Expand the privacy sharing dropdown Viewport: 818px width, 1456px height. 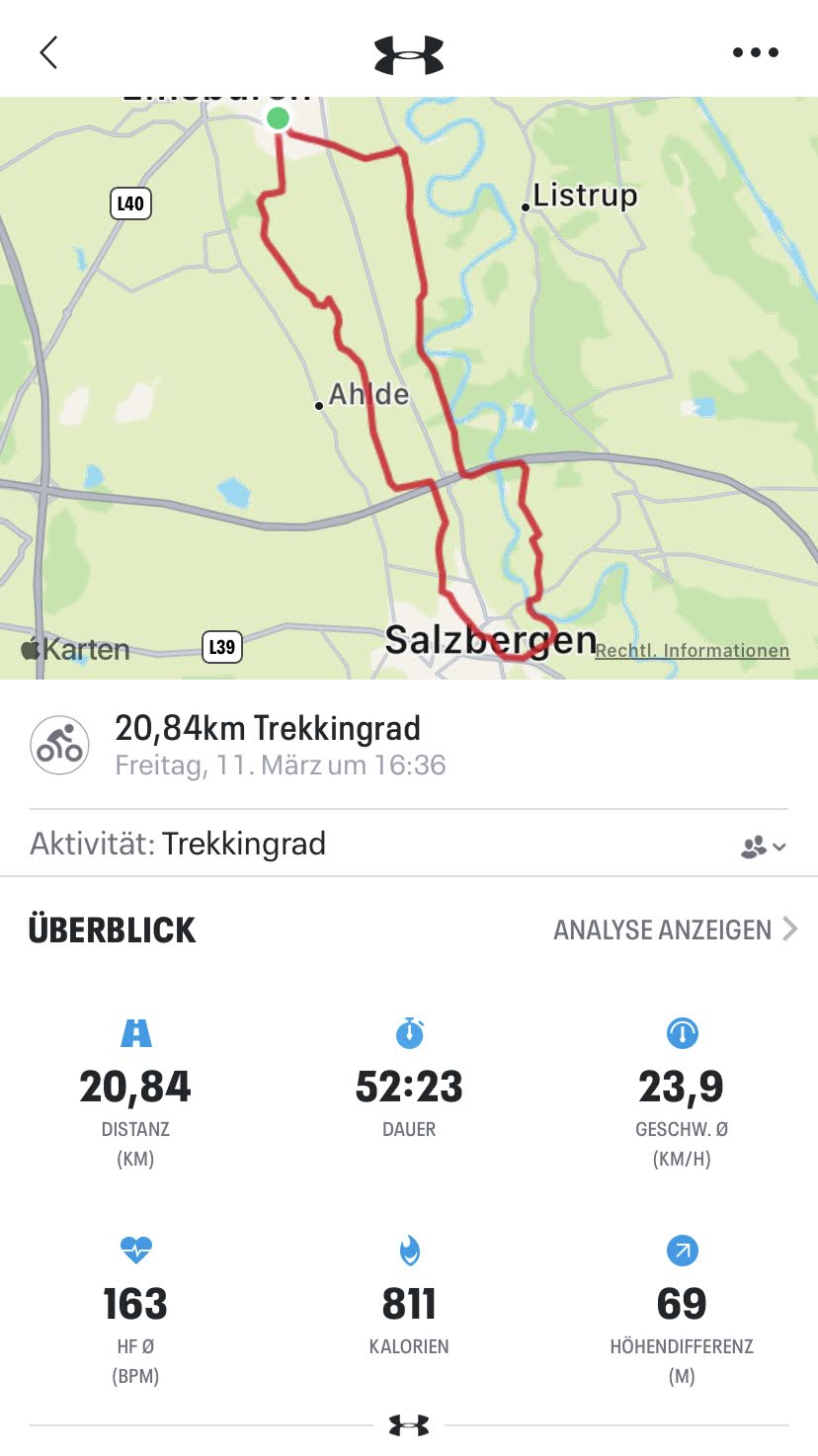point(764,847)
